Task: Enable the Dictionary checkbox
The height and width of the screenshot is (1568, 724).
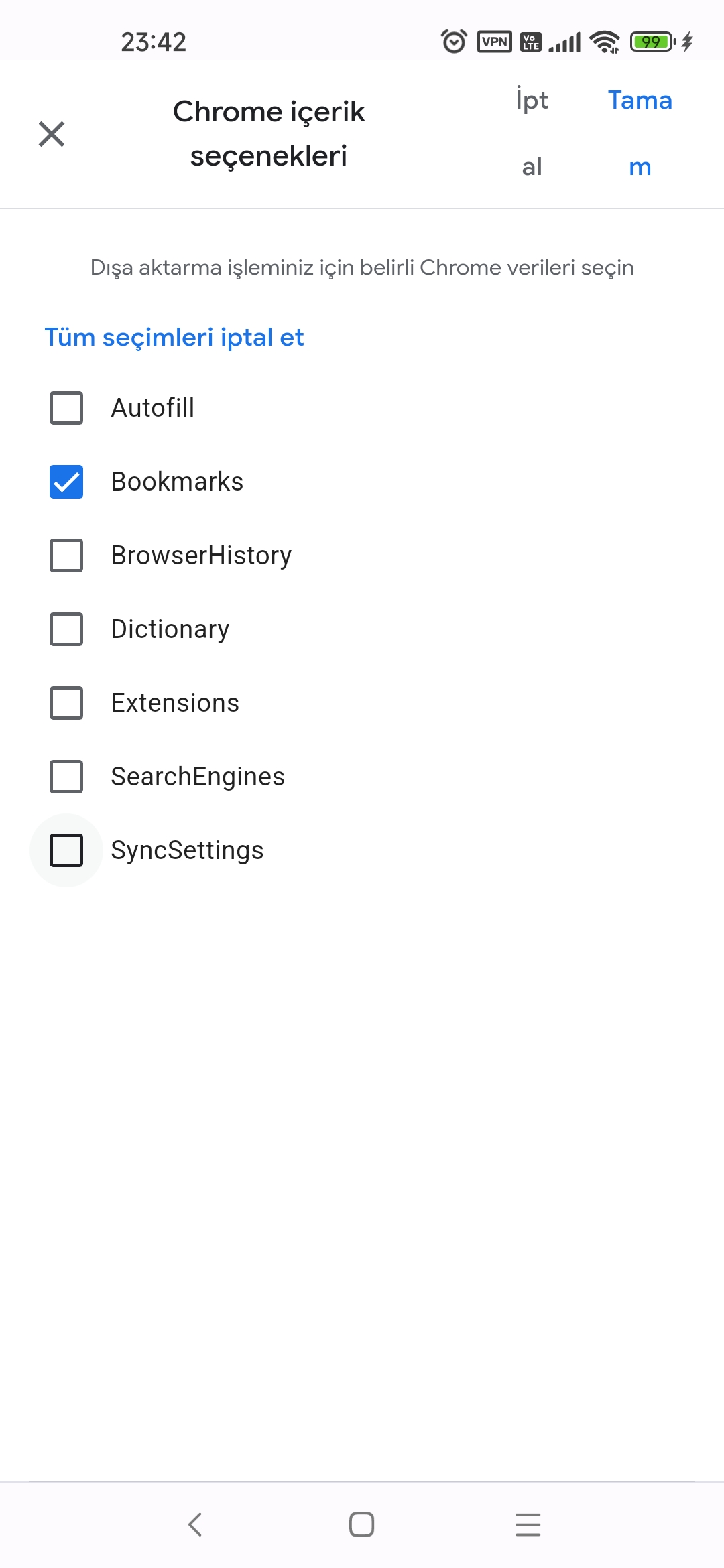Action: tap(66, 629)
